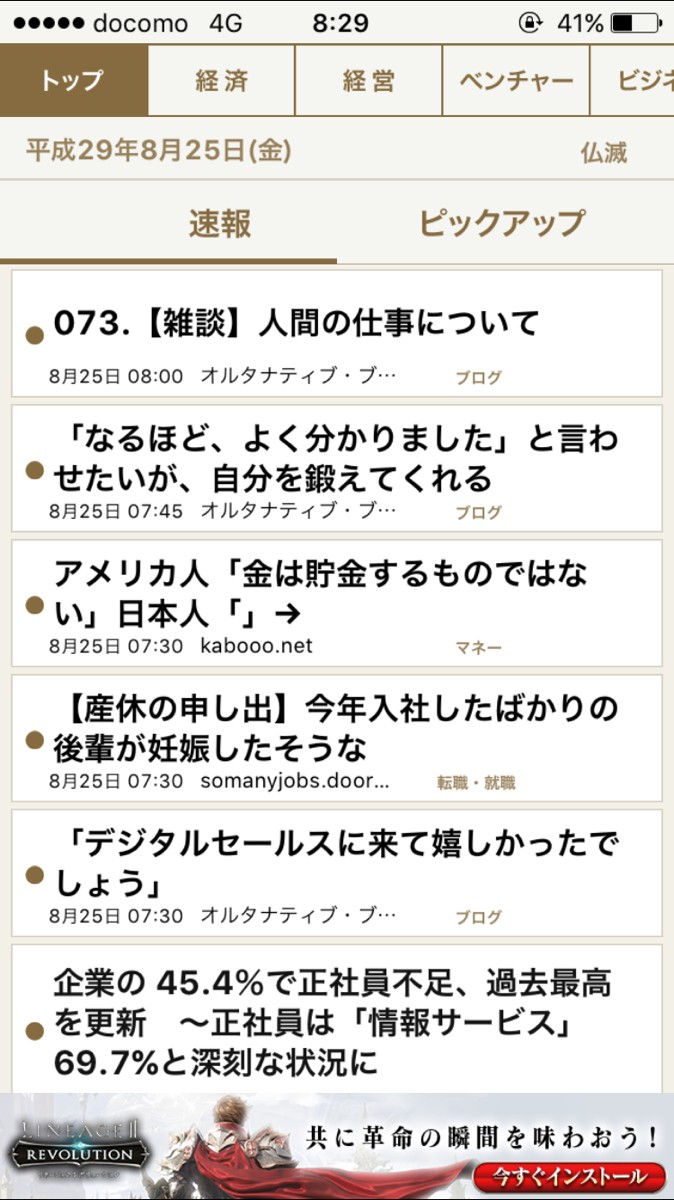Image resolution: width=674 pixels, height=1200 pixels.
Task: Tap the 今すぐインストール ad button
Action: 568,1176
